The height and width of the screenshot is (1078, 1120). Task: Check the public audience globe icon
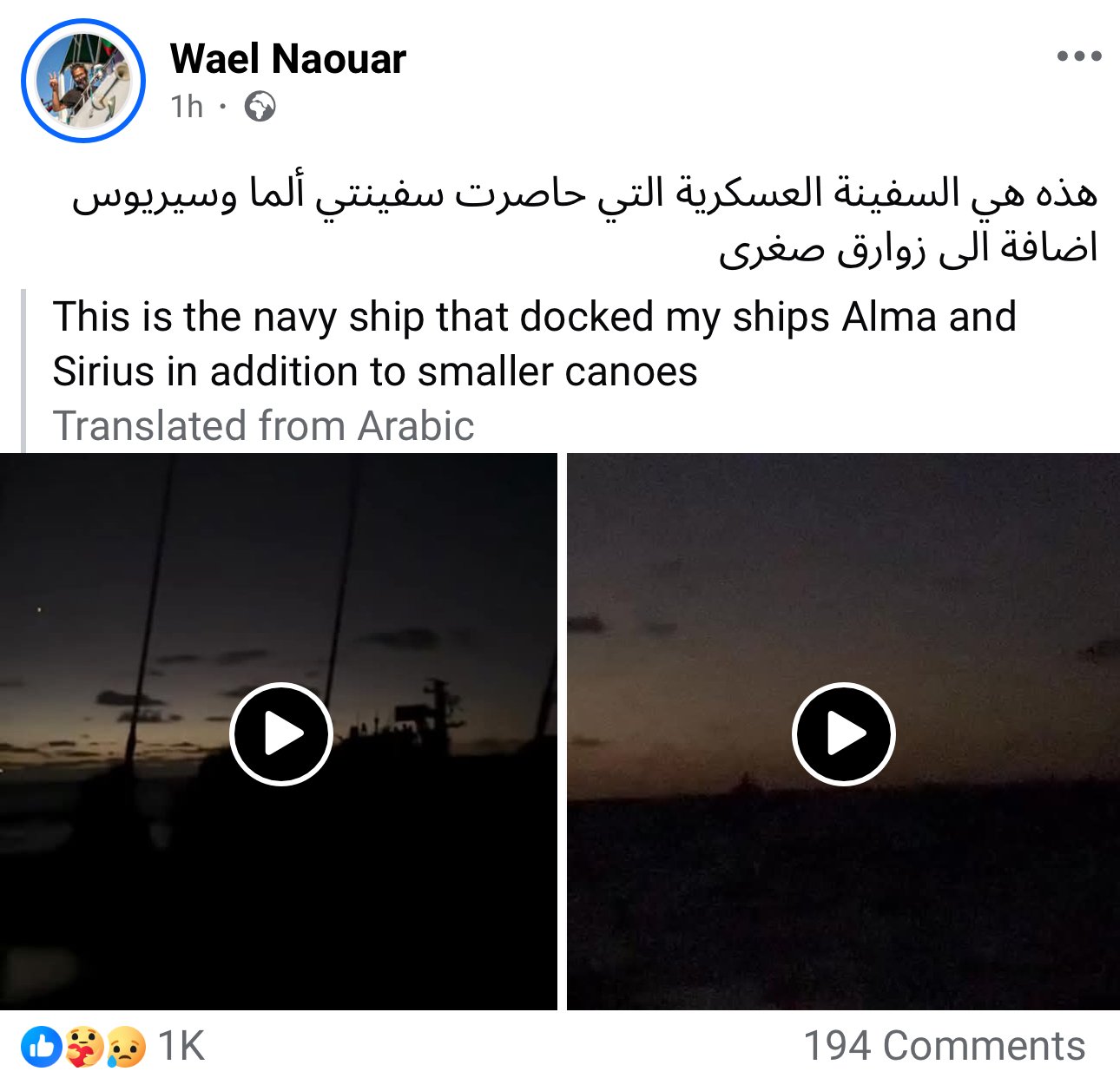click(260, 107)
